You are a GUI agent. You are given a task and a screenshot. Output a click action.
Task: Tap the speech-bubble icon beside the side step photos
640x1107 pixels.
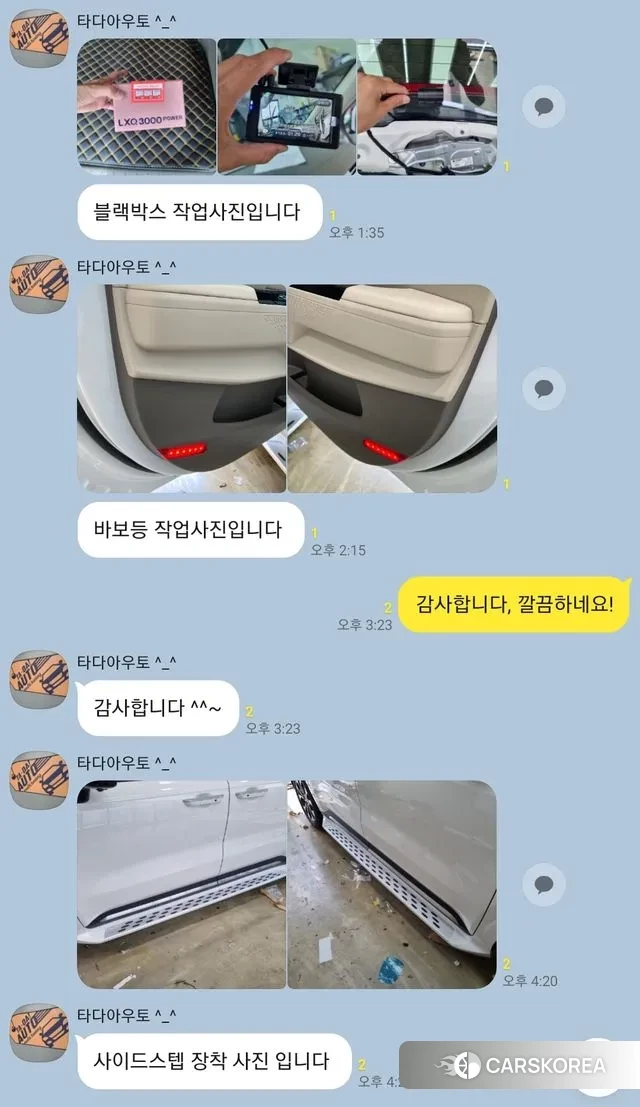(x=544, y=883)
